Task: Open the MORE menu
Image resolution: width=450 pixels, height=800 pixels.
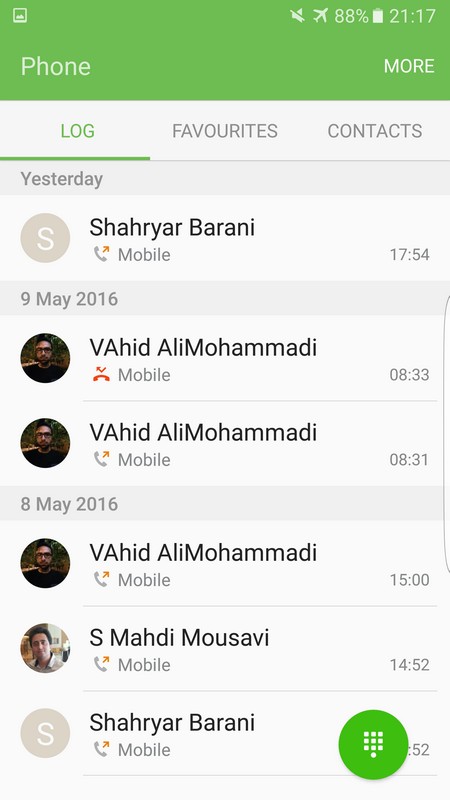Action: tap(409, 66)
